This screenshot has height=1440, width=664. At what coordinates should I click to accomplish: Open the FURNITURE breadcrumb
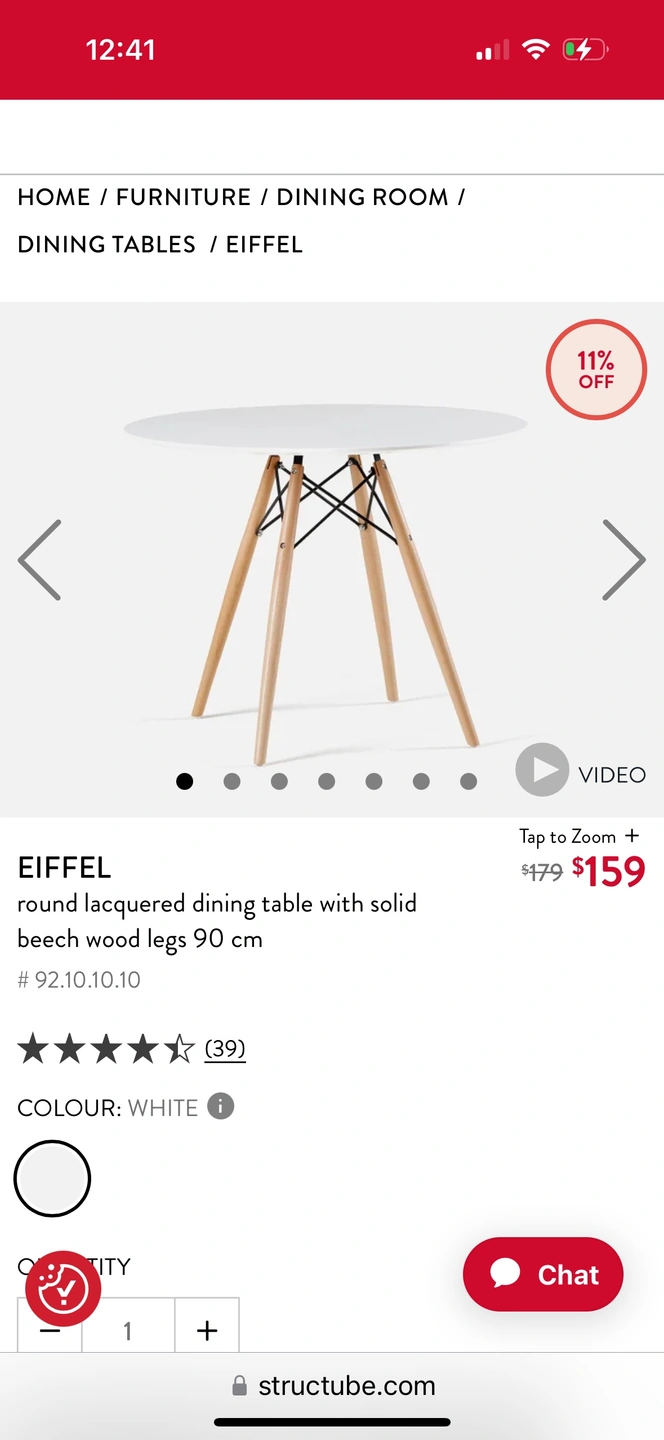pyautogui.click(x=183, y=197)
